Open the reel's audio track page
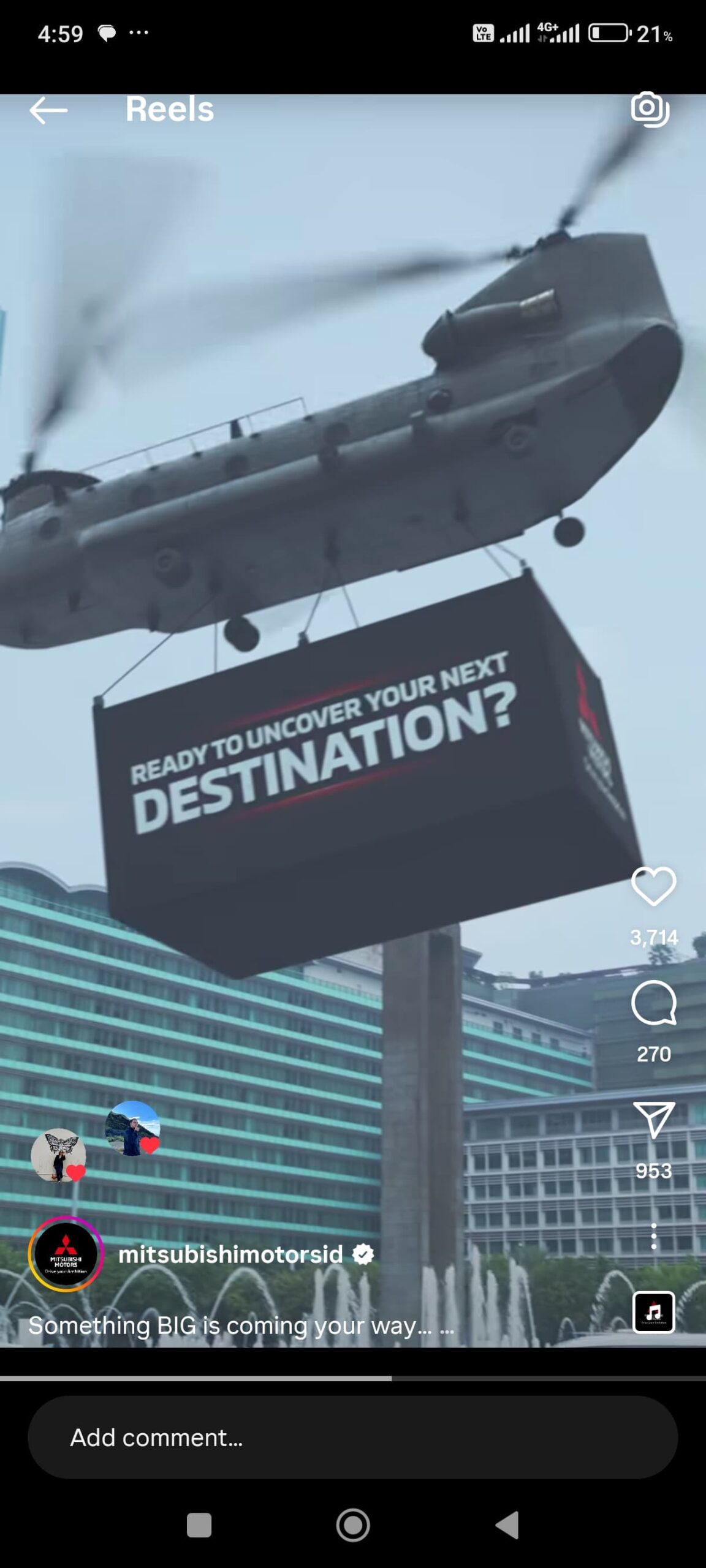Screen dimensions: 706x1568 (653, 1312)
